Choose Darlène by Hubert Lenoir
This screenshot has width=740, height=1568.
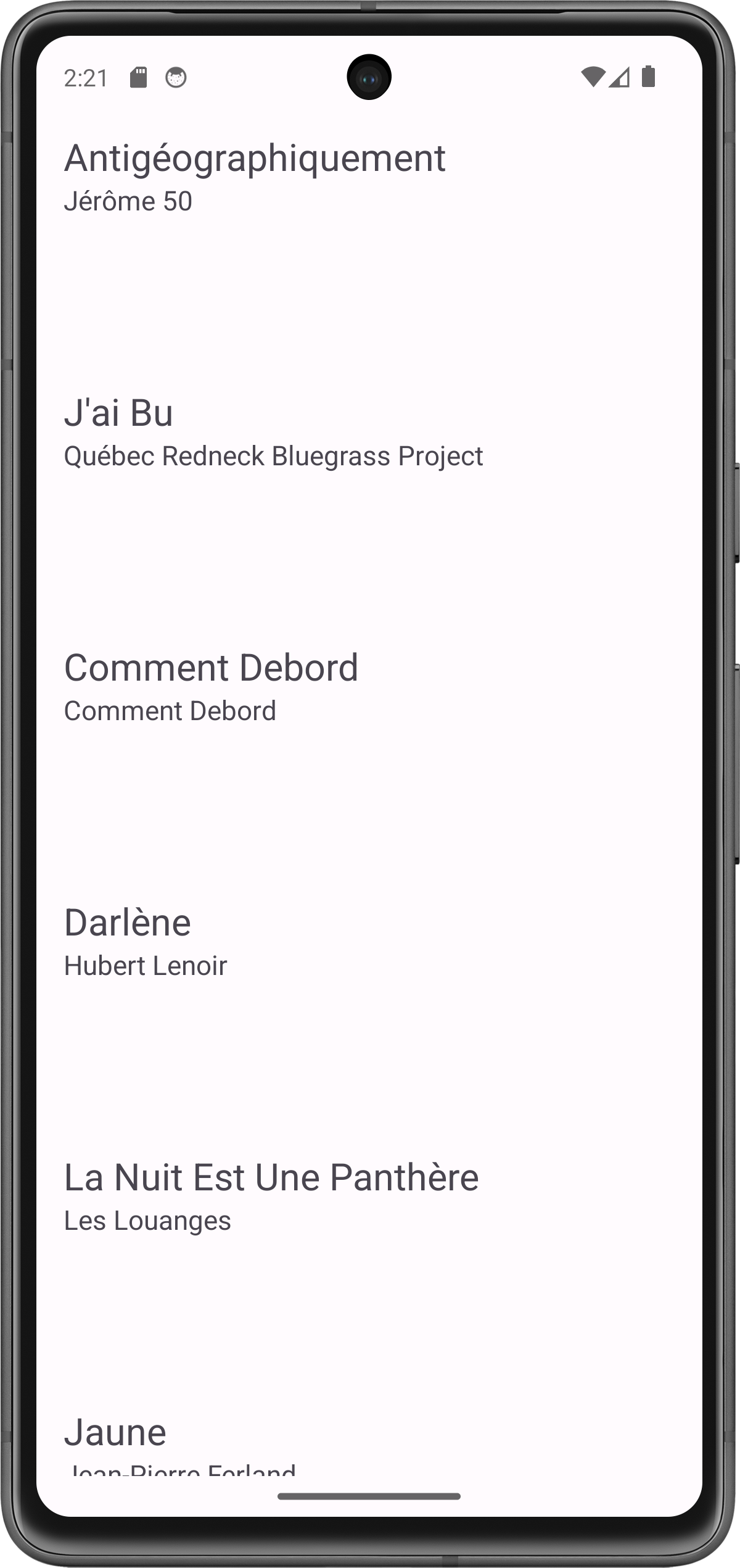coord(146,940)
